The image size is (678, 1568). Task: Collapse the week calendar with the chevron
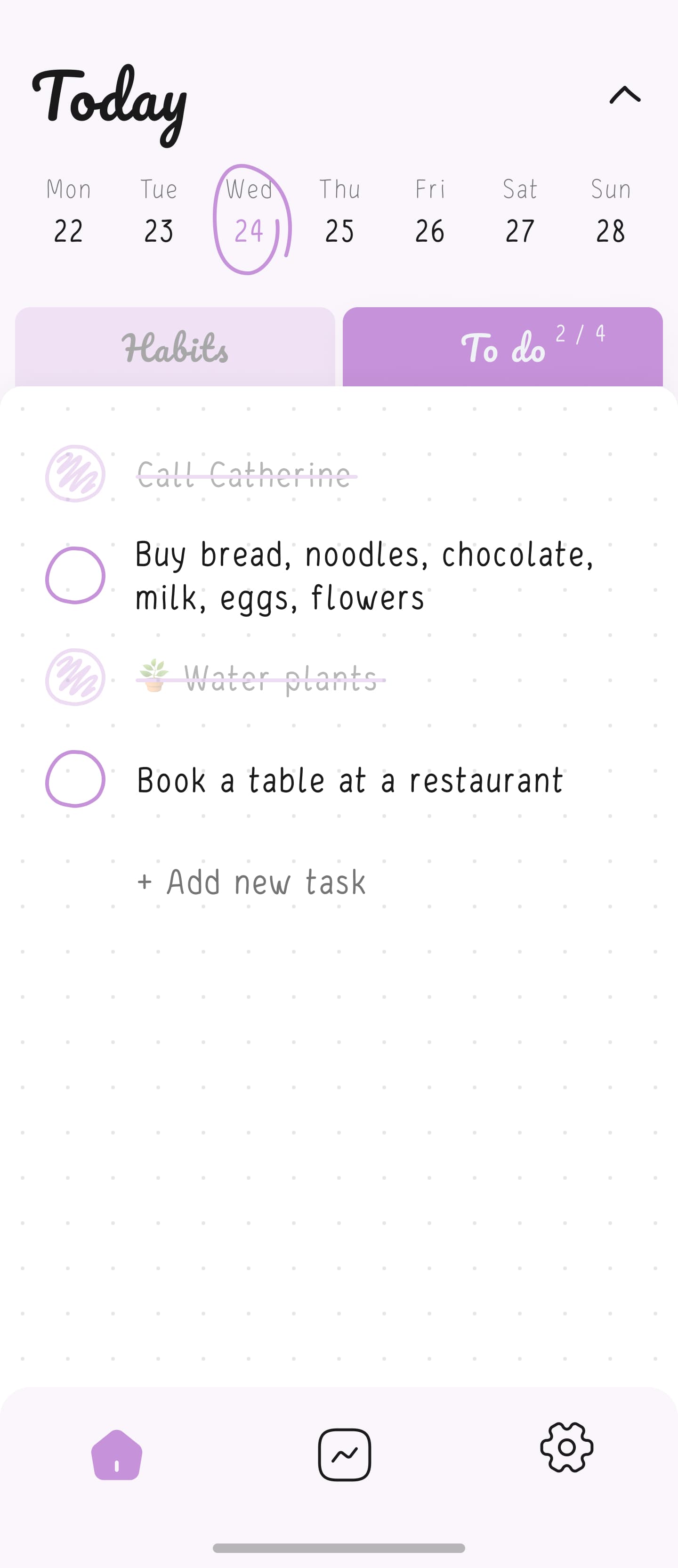point(625,94)
